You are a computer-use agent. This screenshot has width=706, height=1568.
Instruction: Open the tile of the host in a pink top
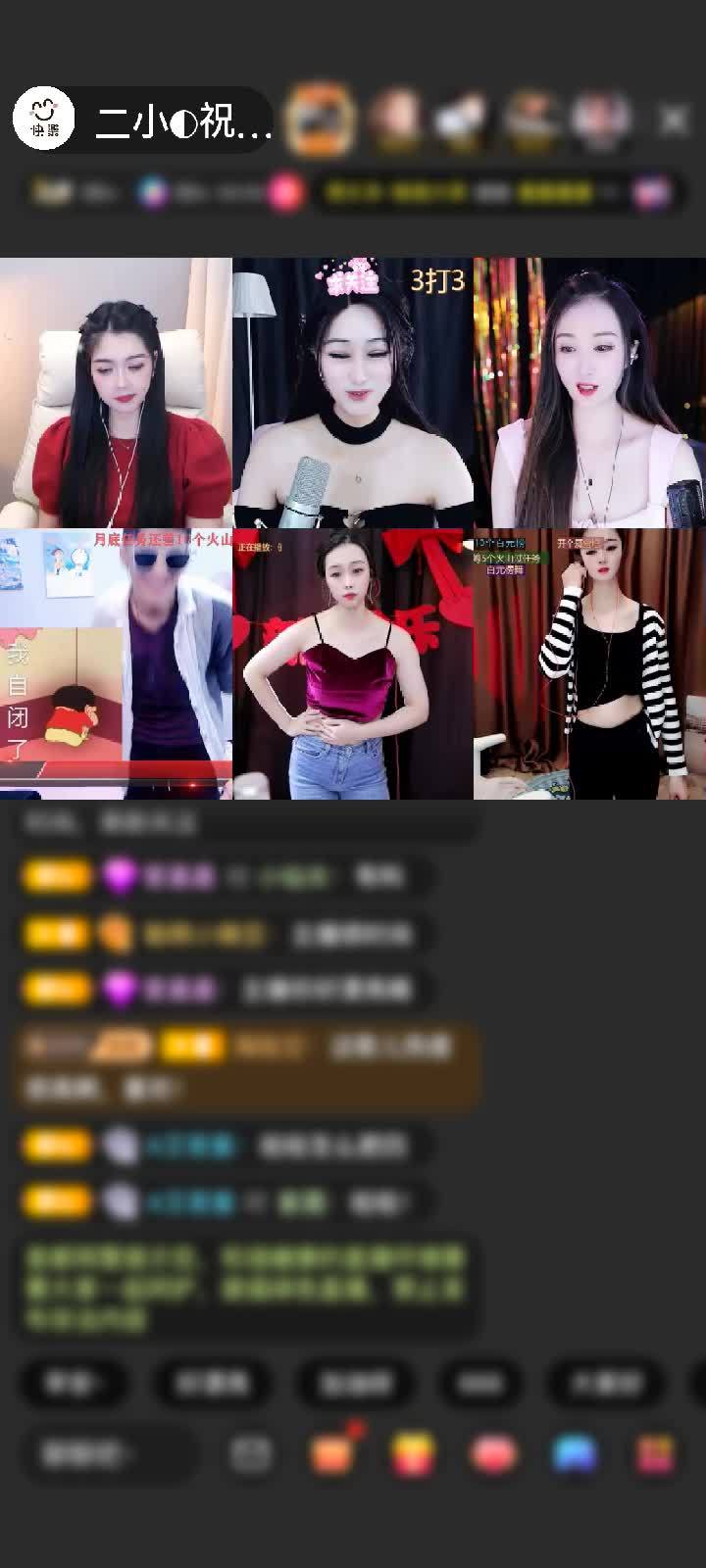tap(589, 392)
